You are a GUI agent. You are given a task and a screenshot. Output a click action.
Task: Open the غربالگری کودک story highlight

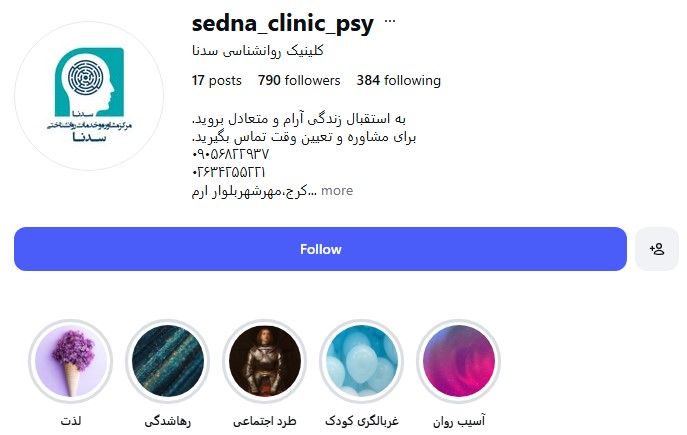(362, 361)
